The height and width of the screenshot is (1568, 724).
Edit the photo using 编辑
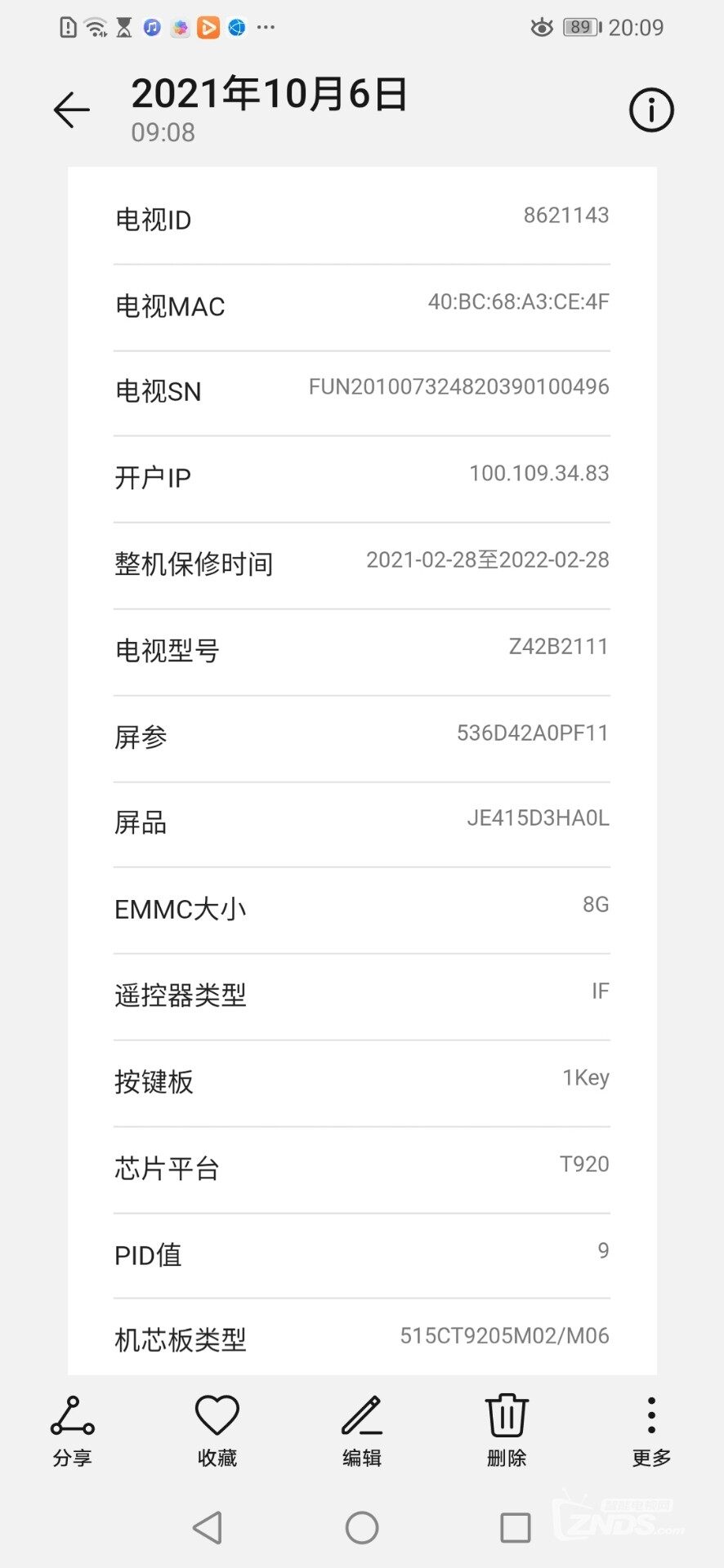click(x=362, y=1431)
